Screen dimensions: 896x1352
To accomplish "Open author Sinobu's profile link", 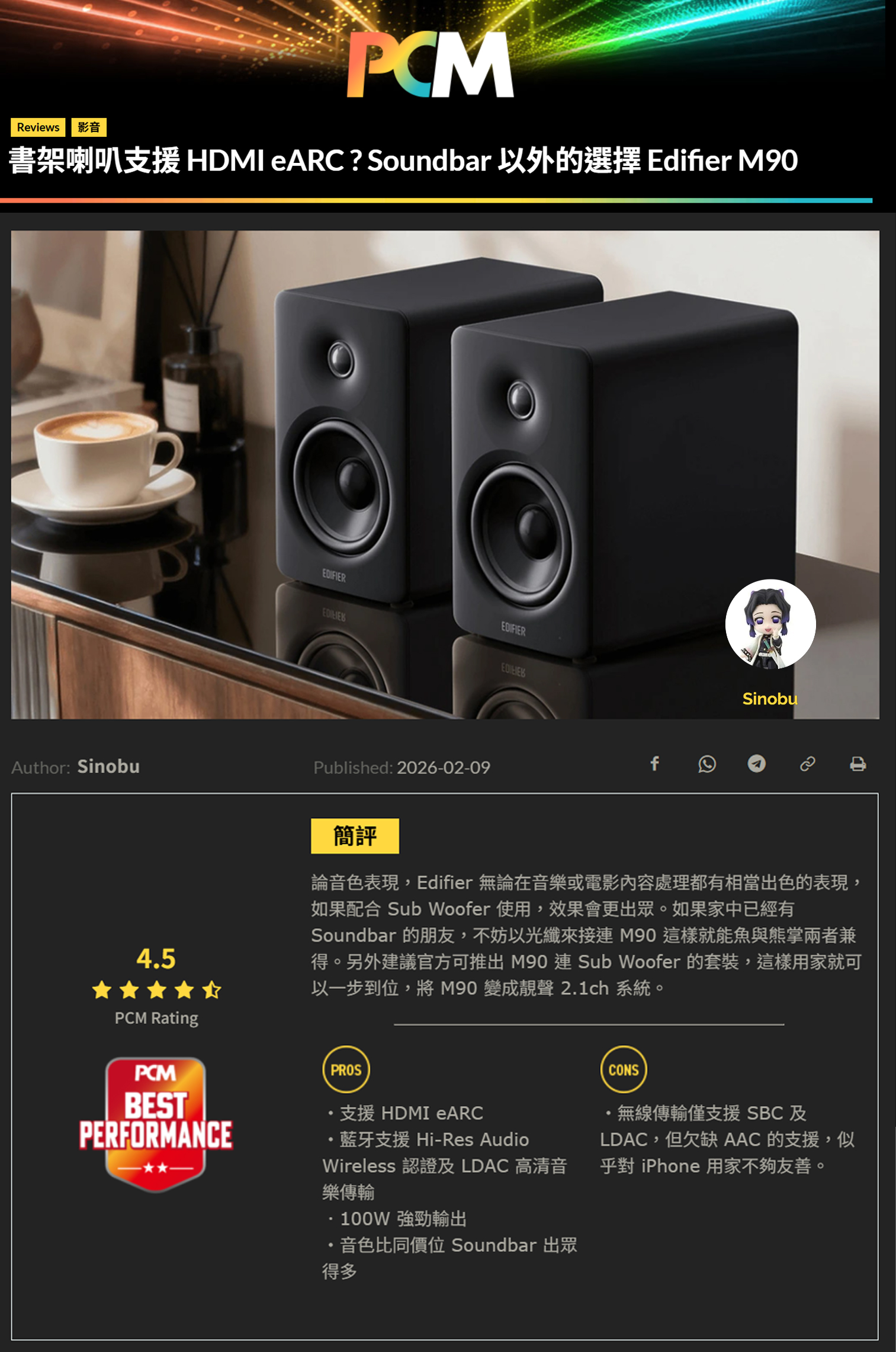I will (108, 767).
